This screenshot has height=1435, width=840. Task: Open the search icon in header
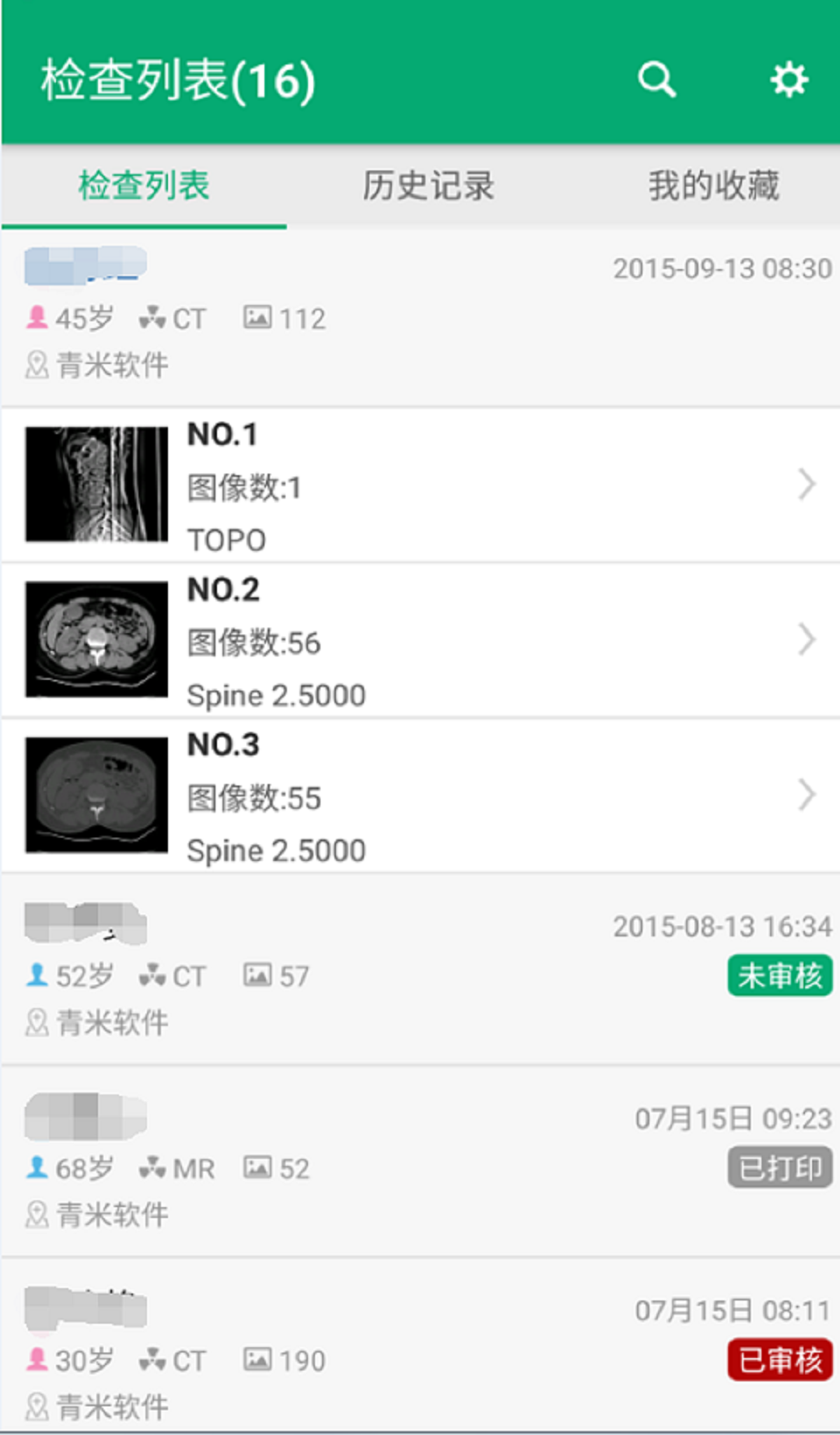tap(657, 79)
